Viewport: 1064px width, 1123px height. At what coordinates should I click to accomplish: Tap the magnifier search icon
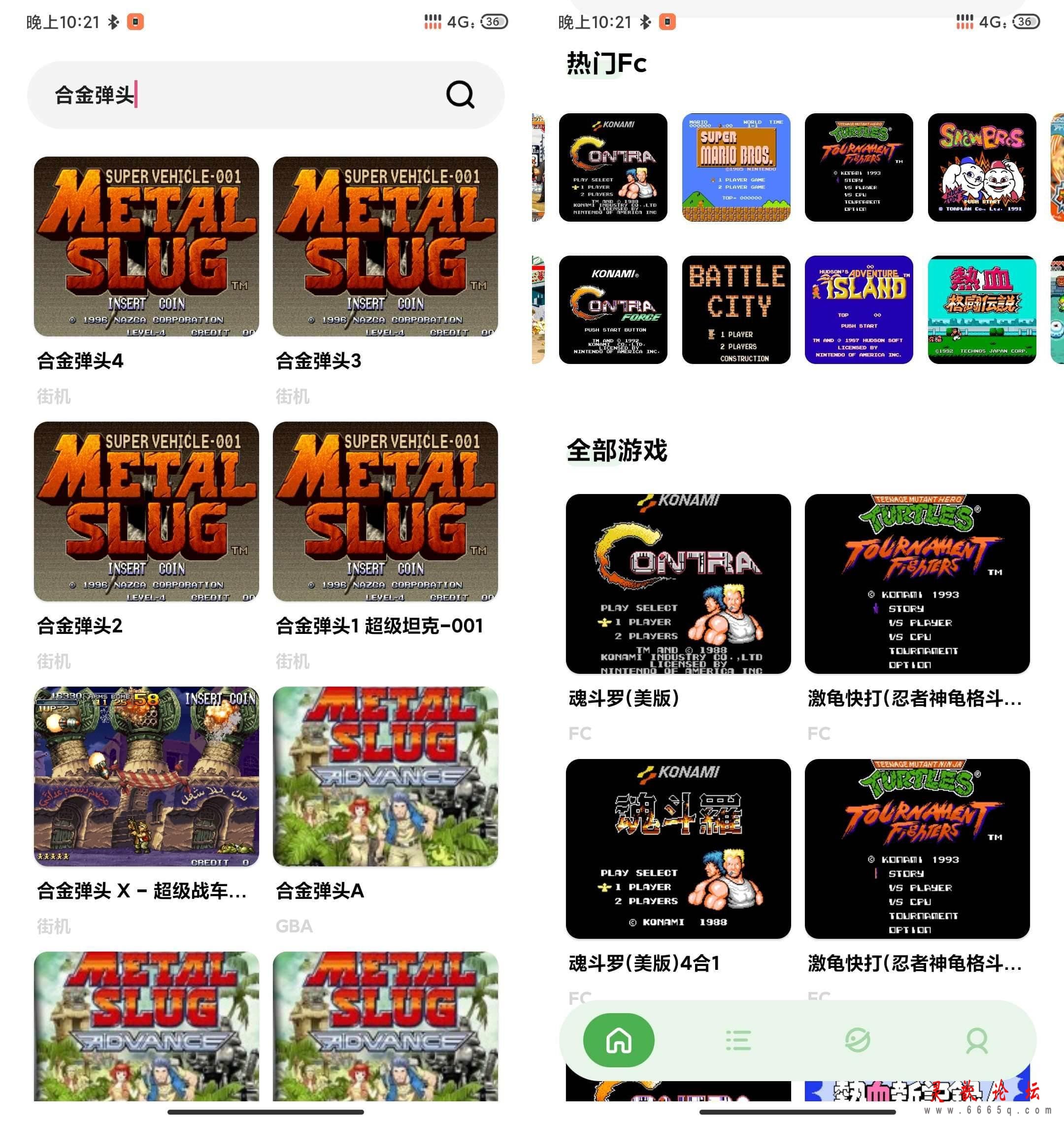(x=460, y=95)
